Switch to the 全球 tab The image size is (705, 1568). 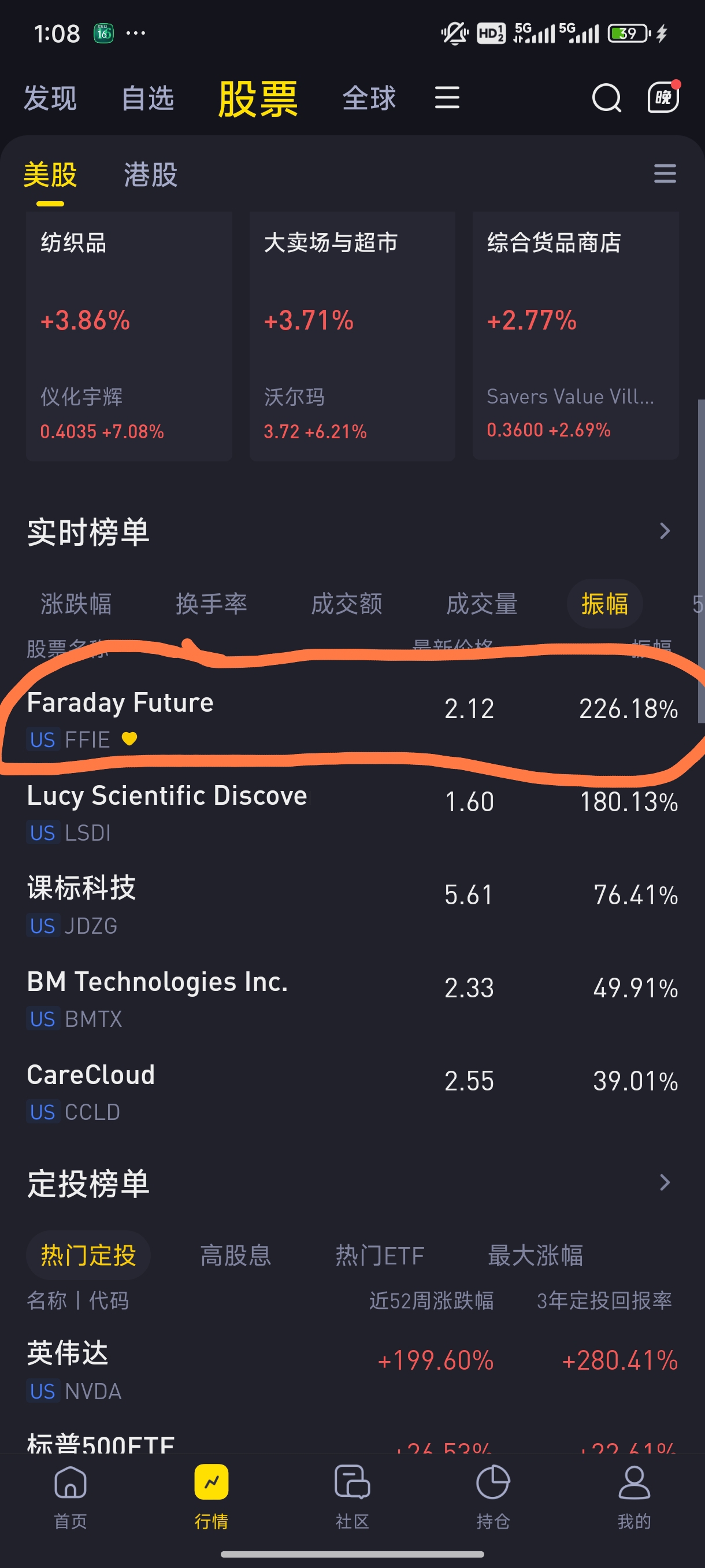369,99
